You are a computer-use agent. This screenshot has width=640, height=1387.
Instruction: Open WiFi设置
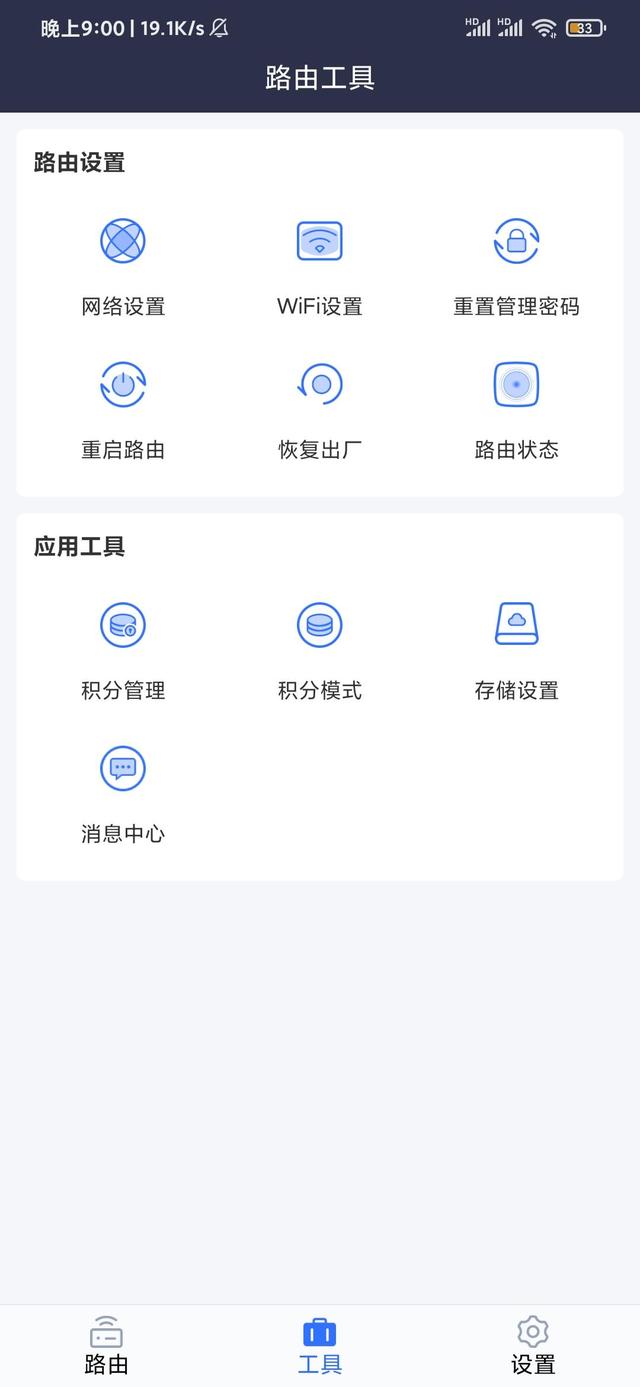(320, 267)
